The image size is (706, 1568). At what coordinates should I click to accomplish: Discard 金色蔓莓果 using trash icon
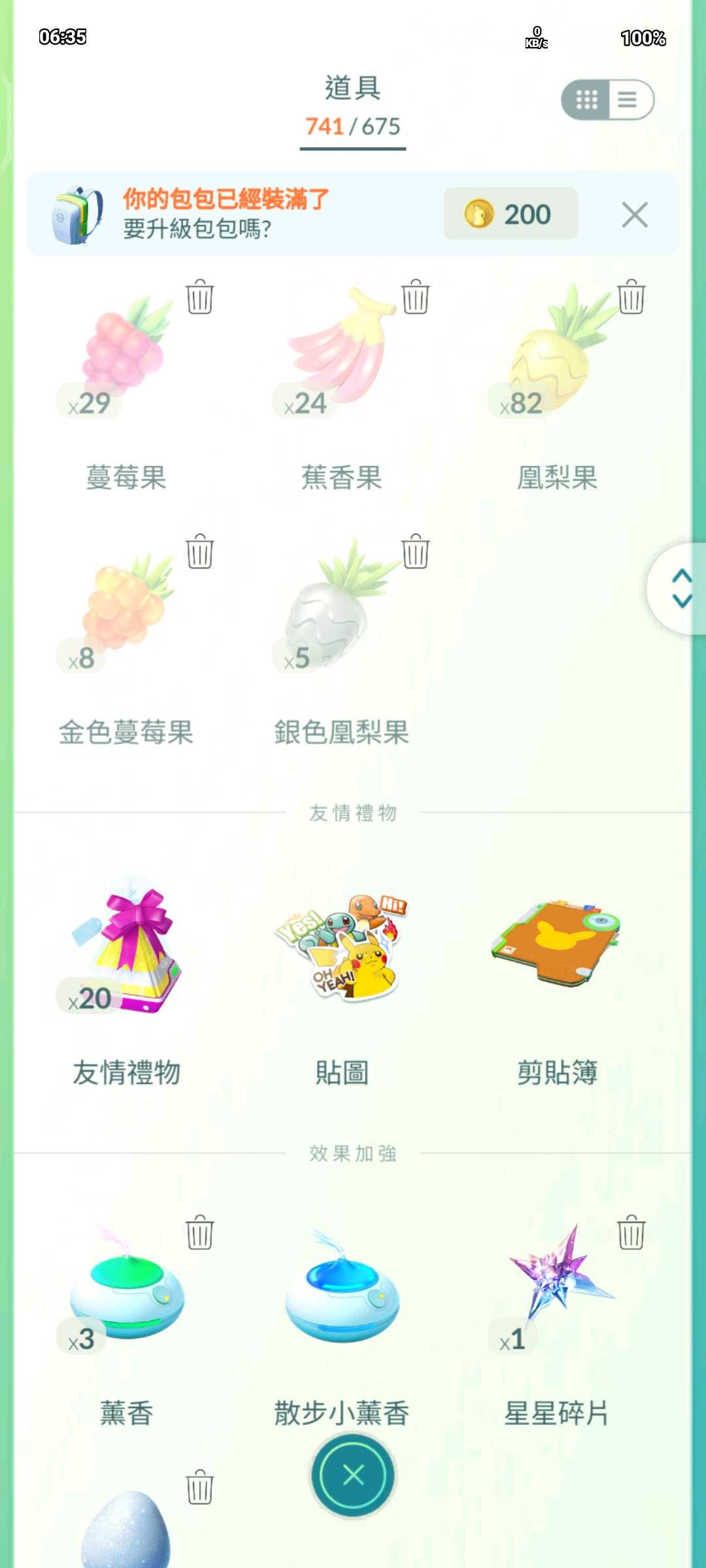(200, 552)
